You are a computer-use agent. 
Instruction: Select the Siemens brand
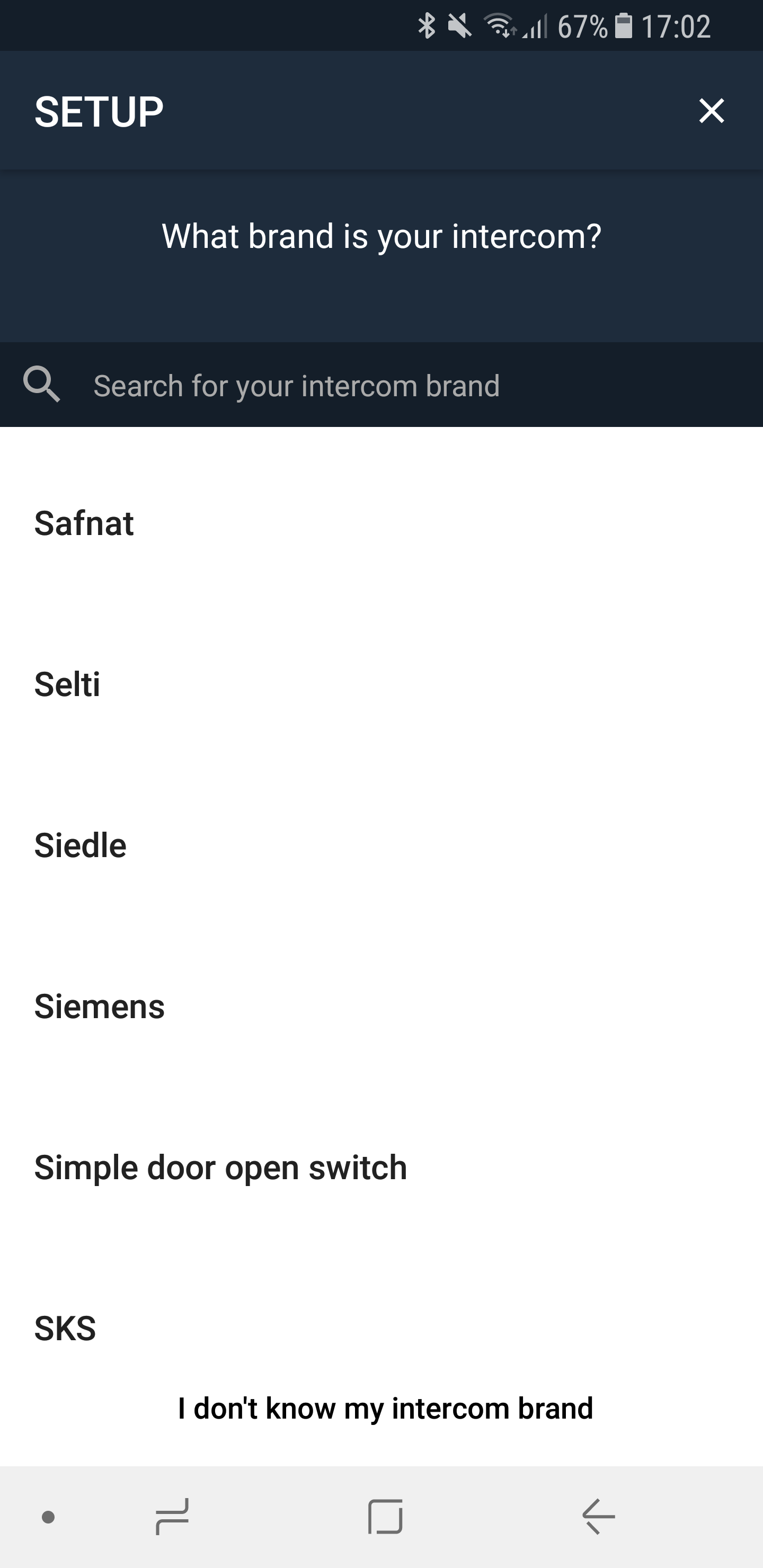tap(99, 1006)
